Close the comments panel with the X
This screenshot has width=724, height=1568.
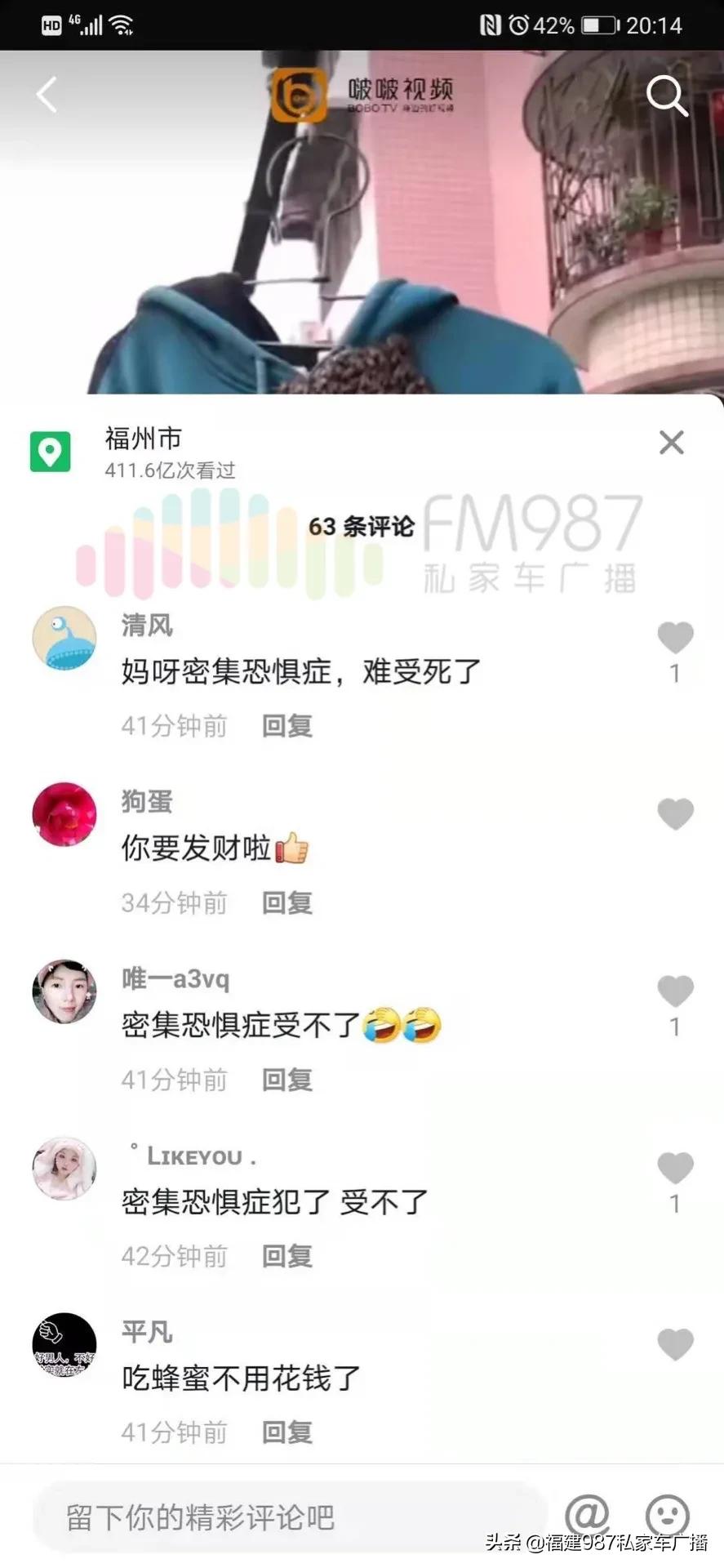coord(671,443)
